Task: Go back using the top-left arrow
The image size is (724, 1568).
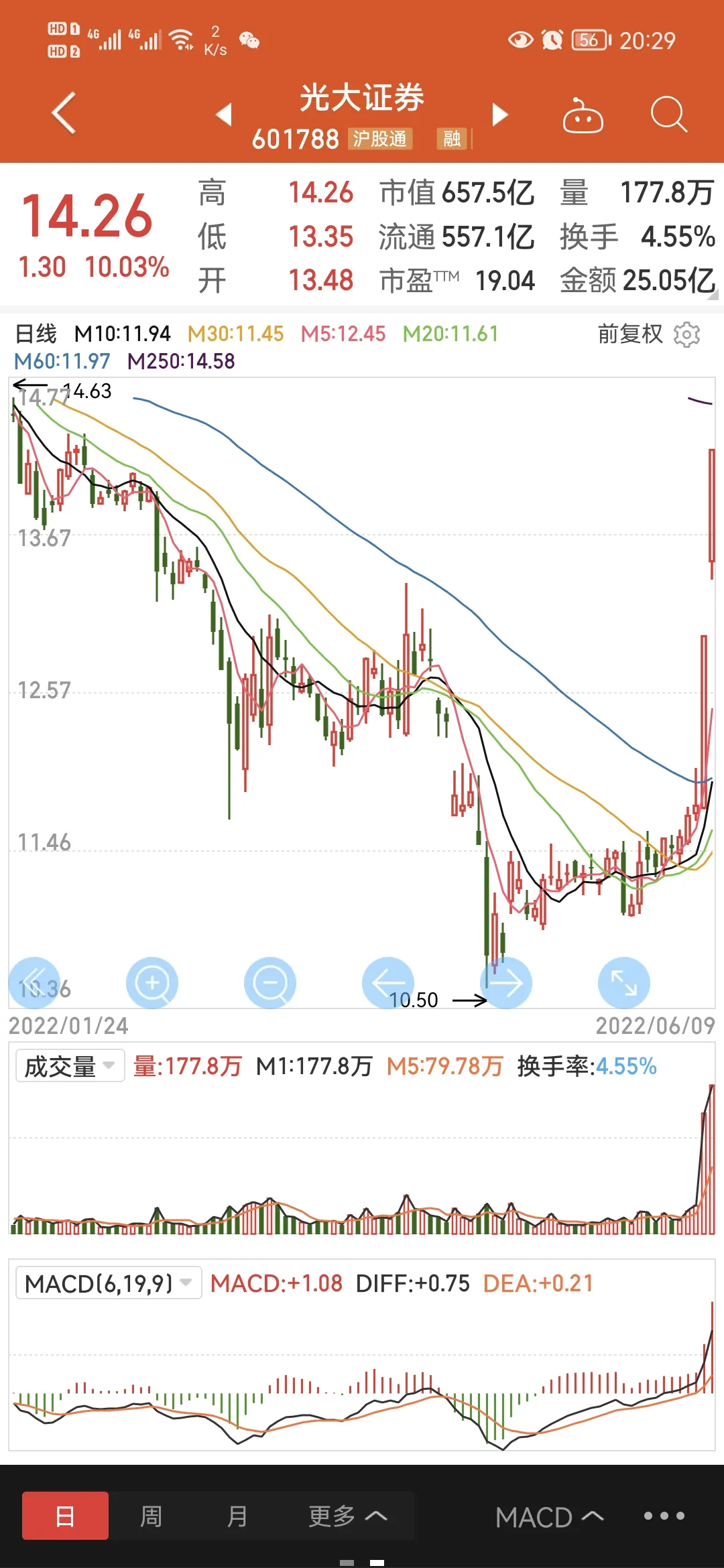Action: coord(64,113)
